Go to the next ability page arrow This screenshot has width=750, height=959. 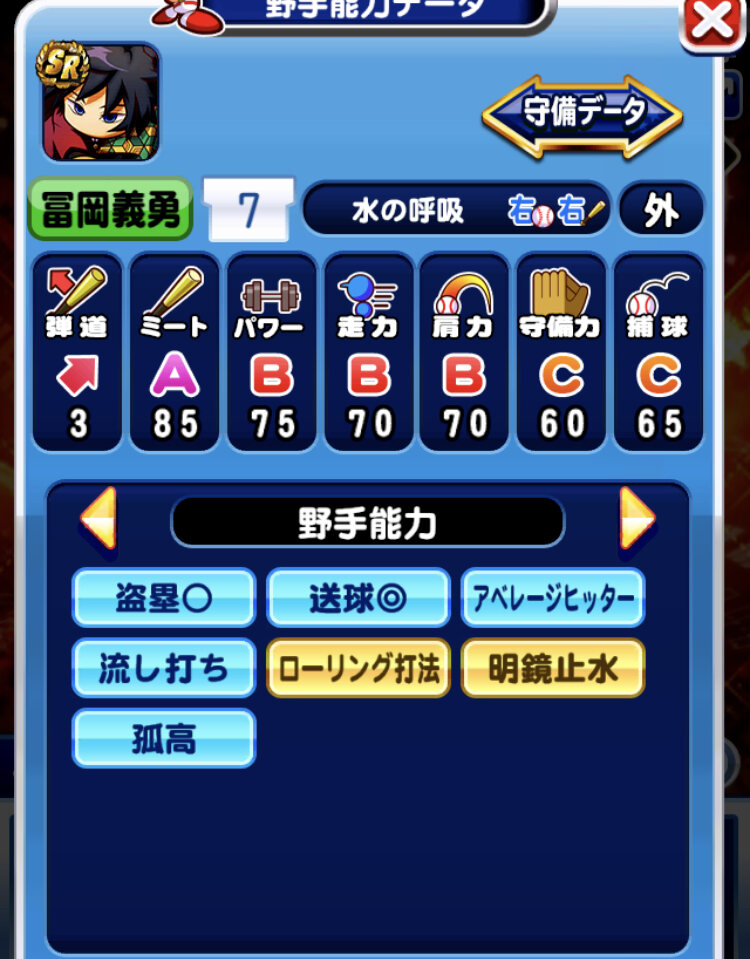click(x=636, y=518)
